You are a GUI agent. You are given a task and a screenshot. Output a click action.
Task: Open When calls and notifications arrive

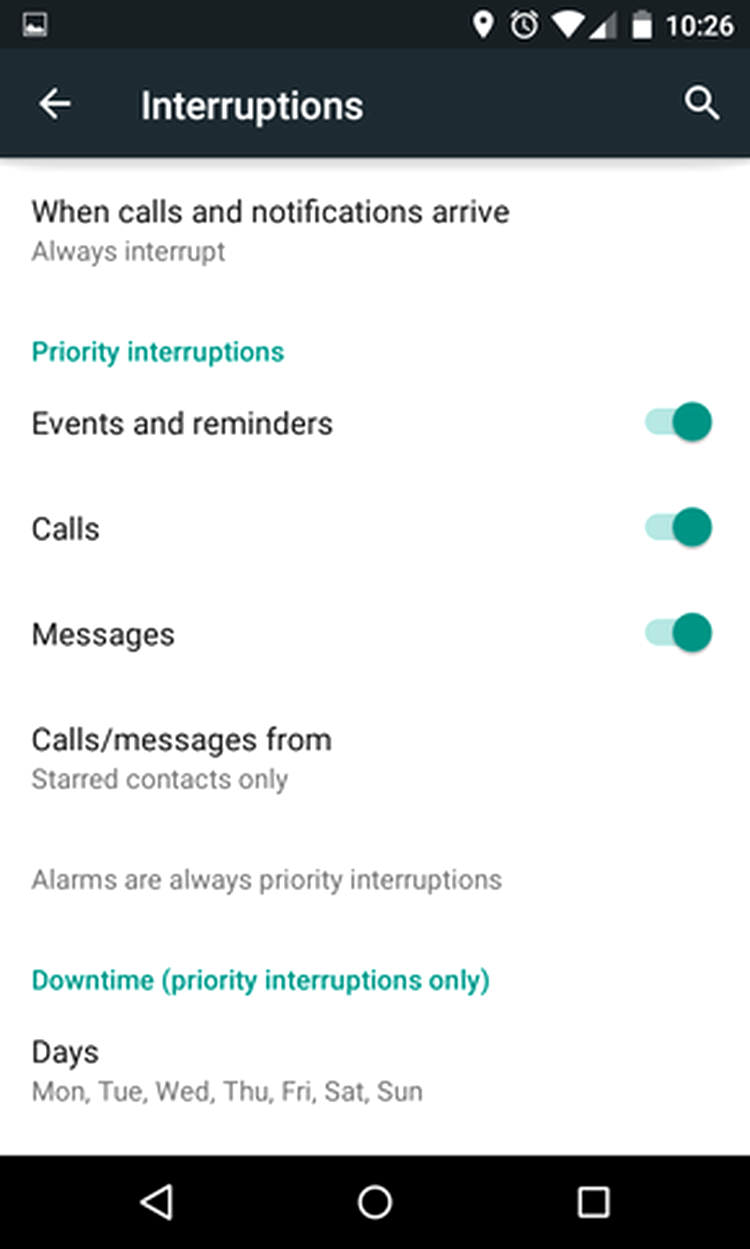pyautogui.click(x=375, y=230)
